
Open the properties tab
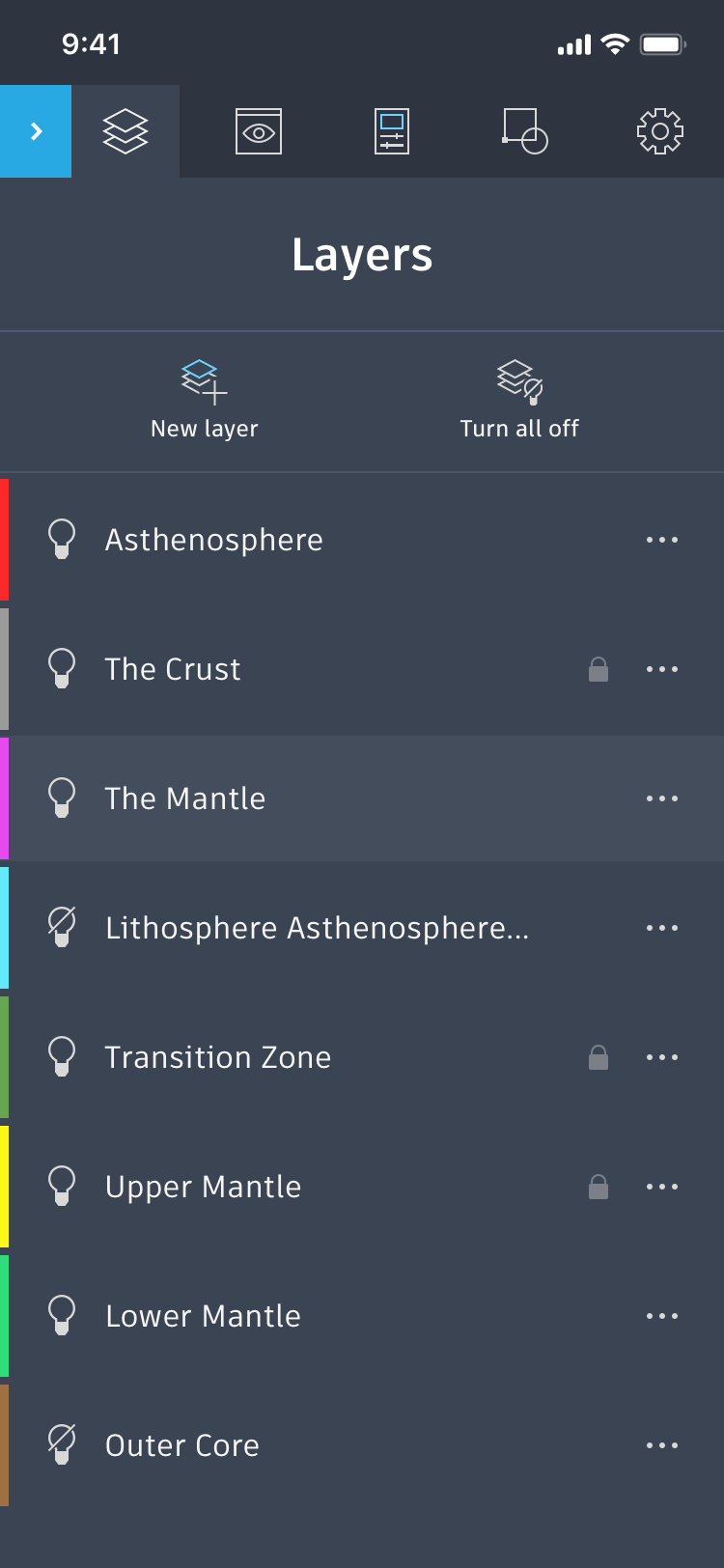tap(392, 131)
